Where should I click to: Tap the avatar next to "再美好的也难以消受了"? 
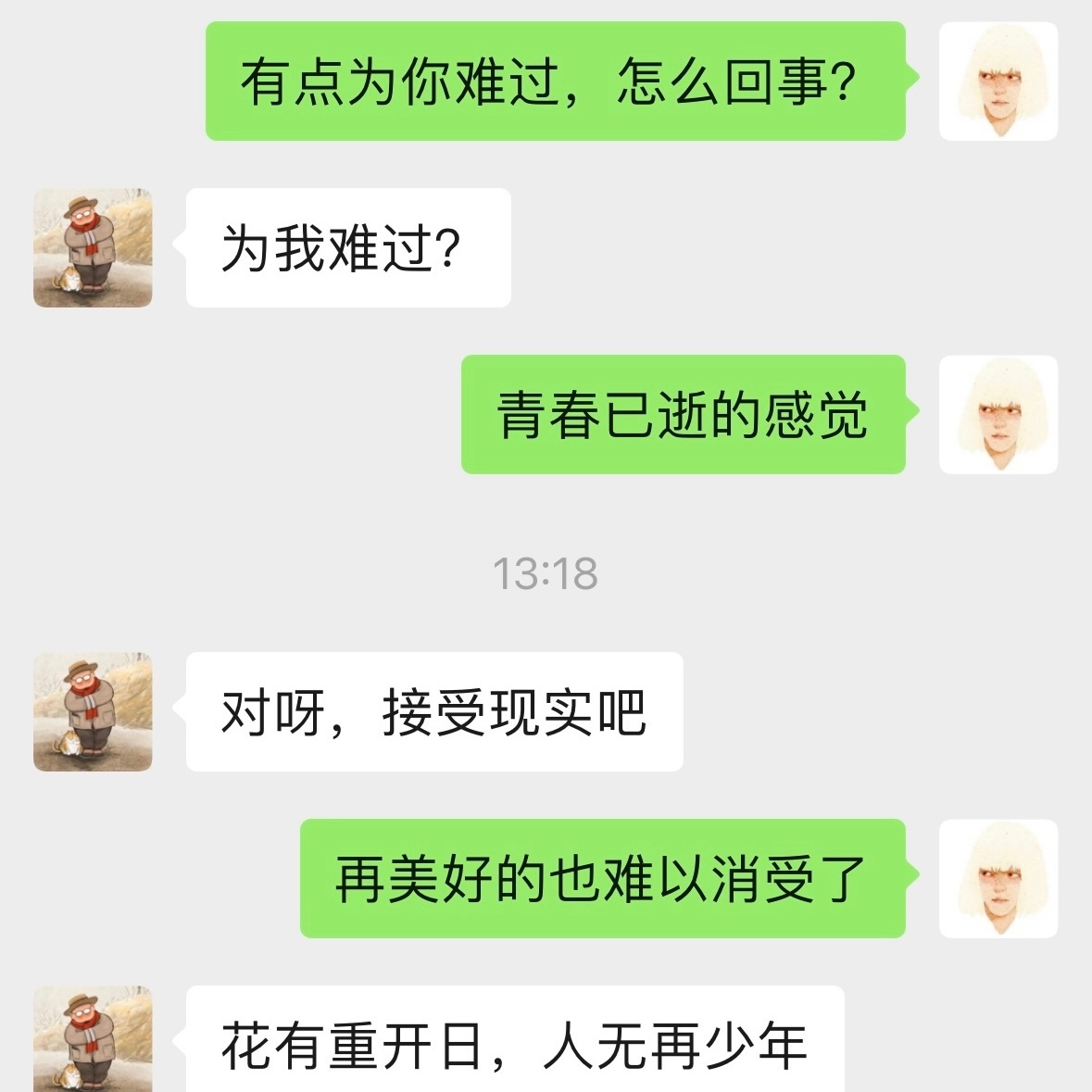(998, 878)
